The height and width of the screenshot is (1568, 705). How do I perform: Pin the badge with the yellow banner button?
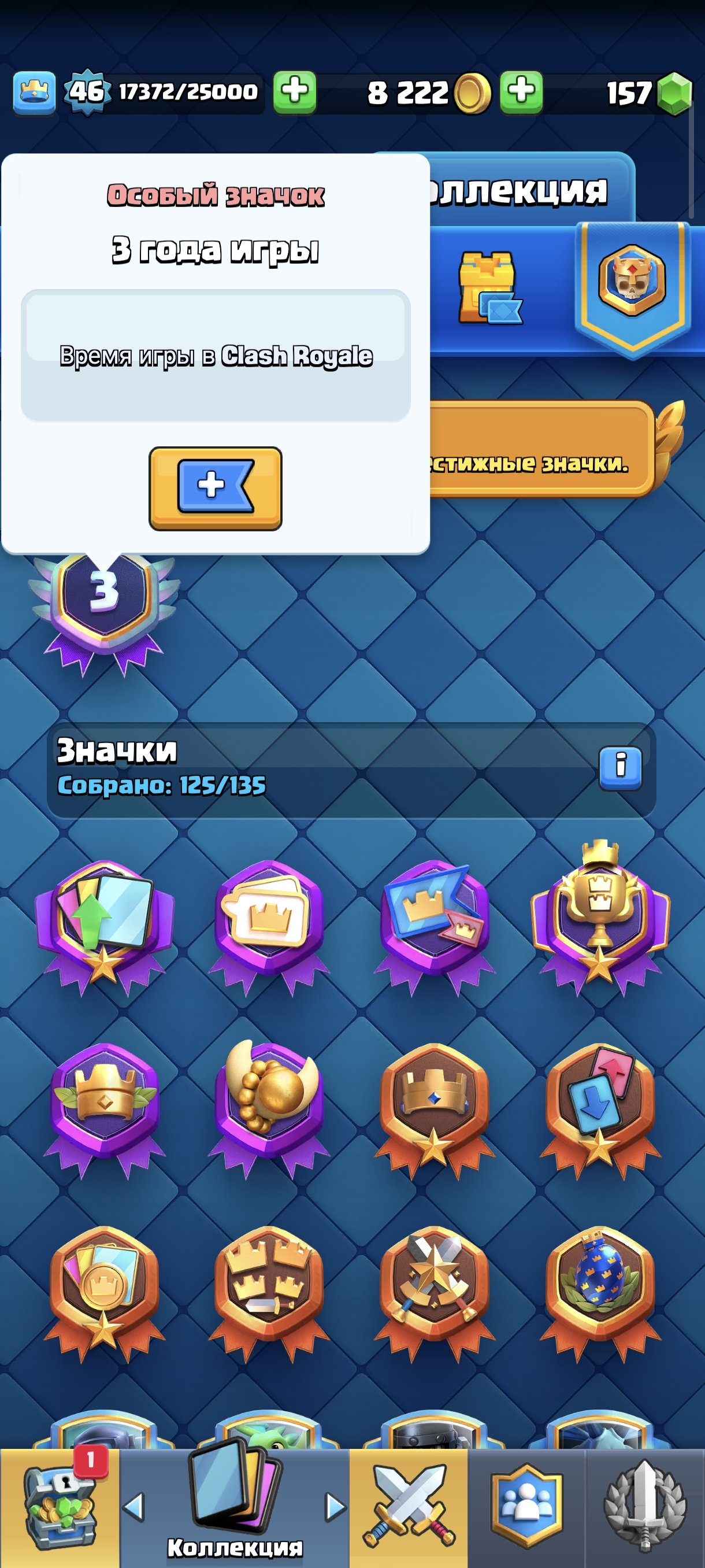(x=216, y=488)
